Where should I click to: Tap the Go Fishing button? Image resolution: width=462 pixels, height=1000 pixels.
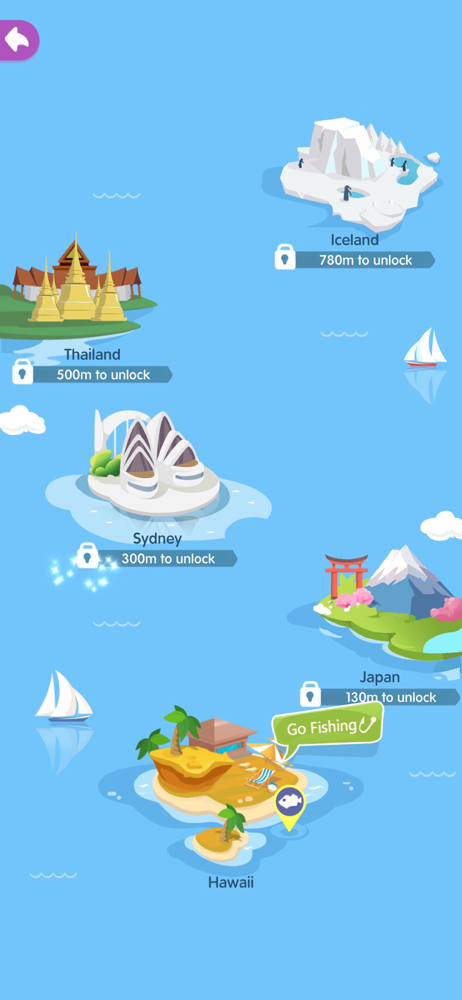(327, 727)
